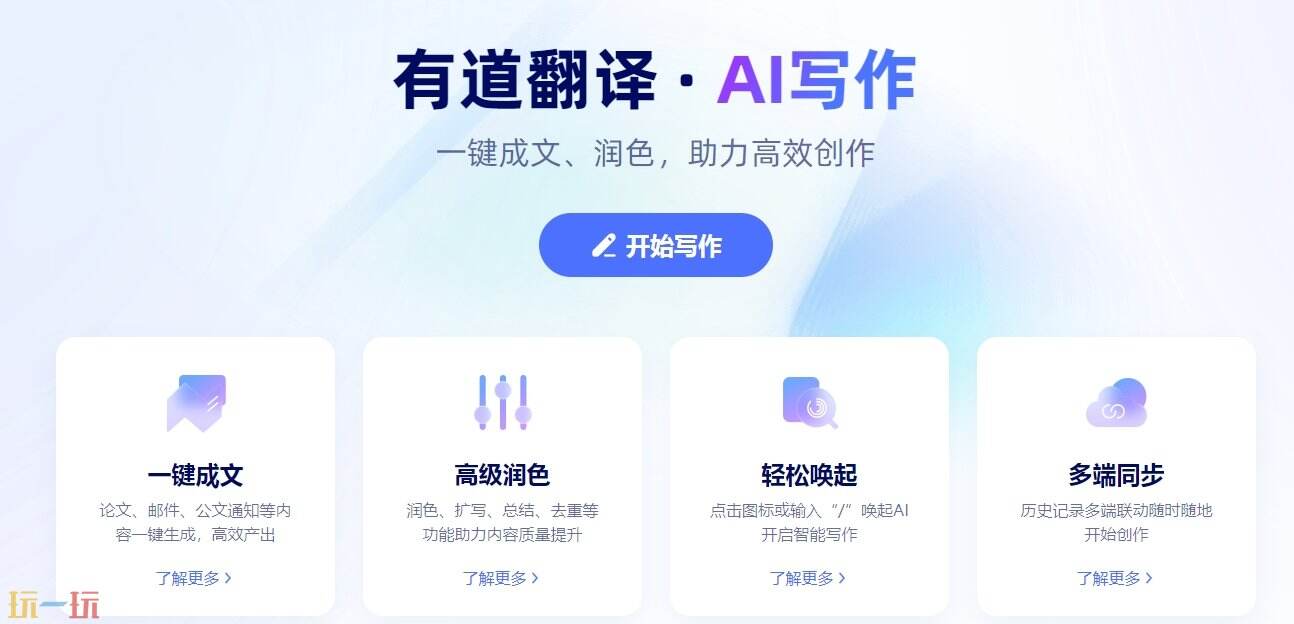Screen dimensions: 1294x624
Task: Open 了解更多 under 一键成文
Action: click(x=194, y=577)
